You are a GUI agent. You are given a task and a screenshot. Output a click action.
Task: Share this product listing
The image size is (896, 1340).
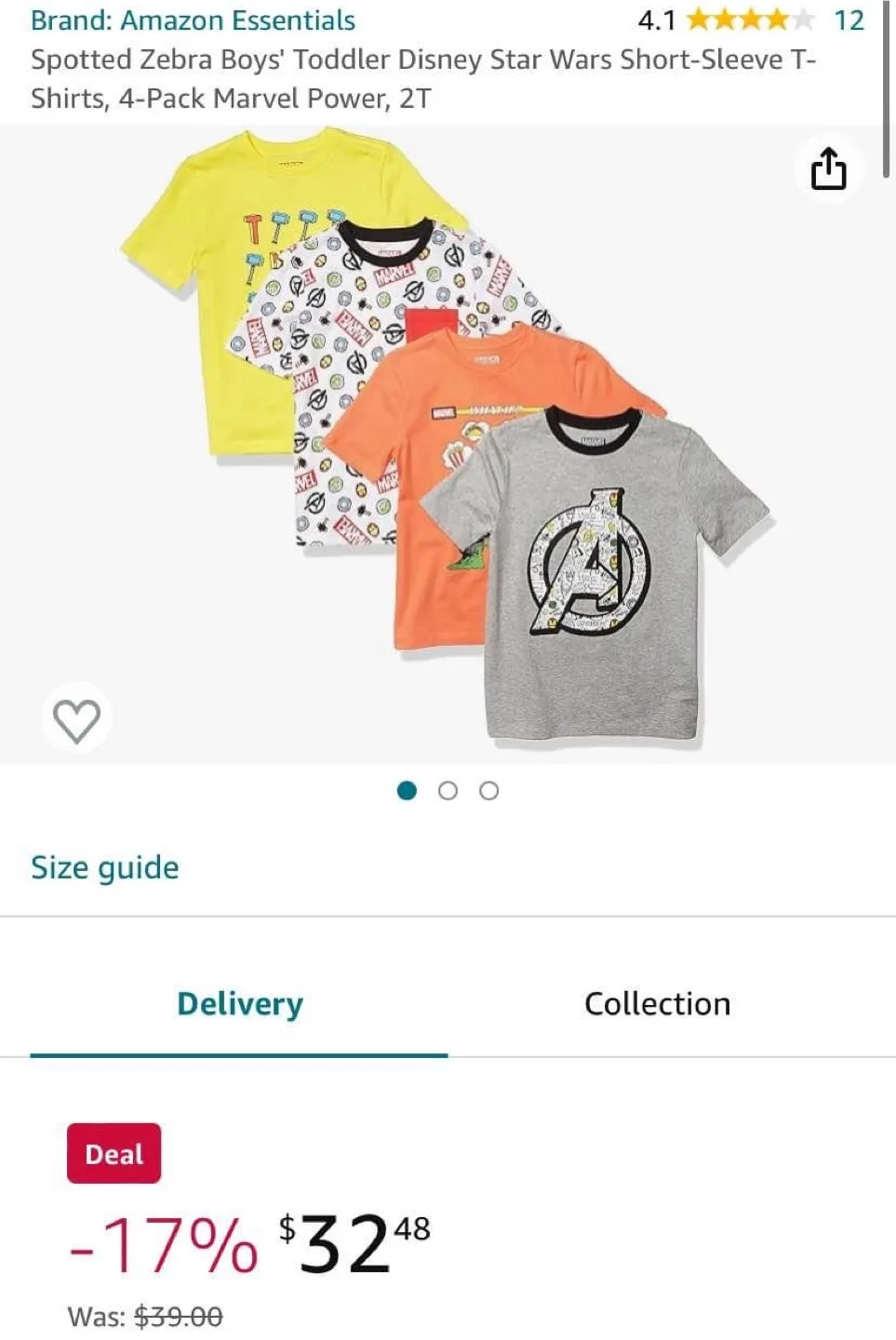click(x=828, y=169)
